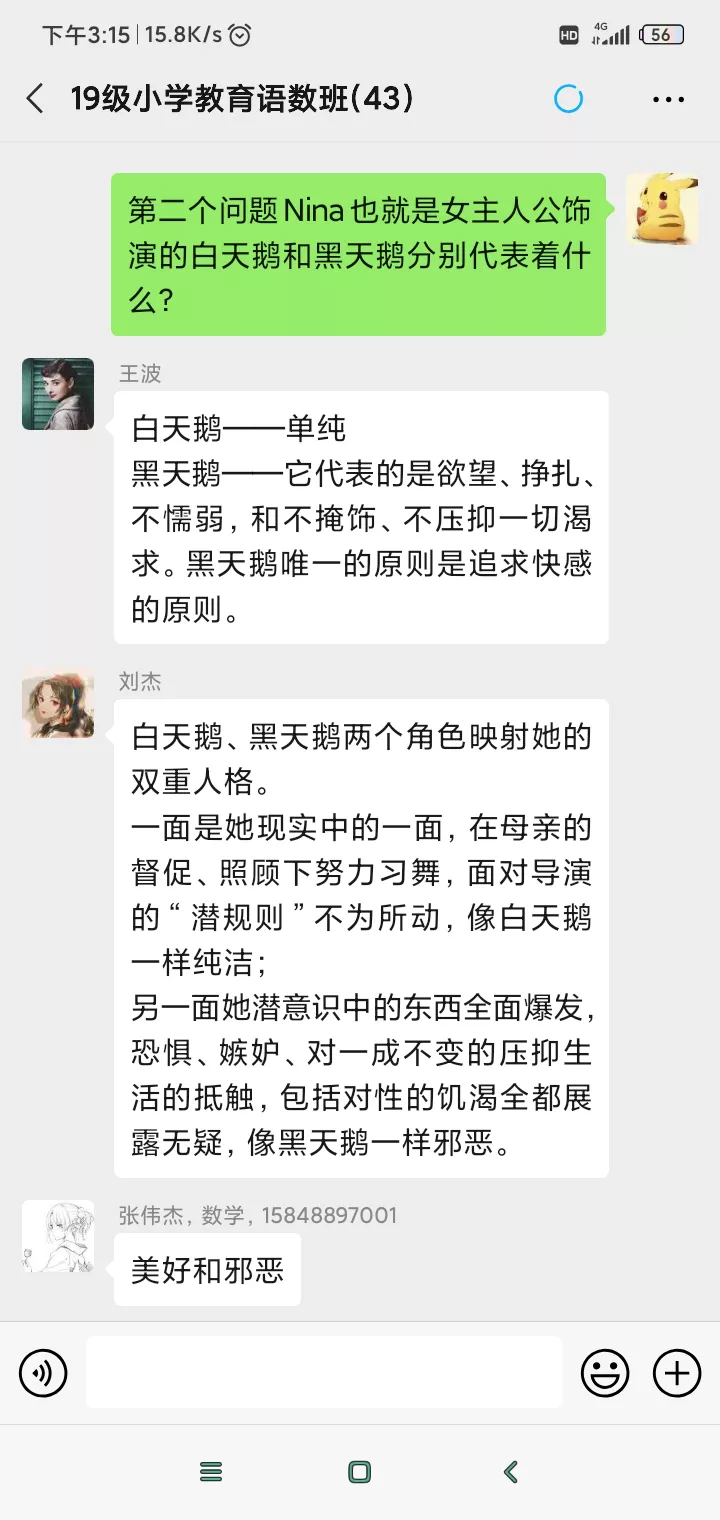
Task: Switch to voice message input
Action: (x=43, y=1372)
